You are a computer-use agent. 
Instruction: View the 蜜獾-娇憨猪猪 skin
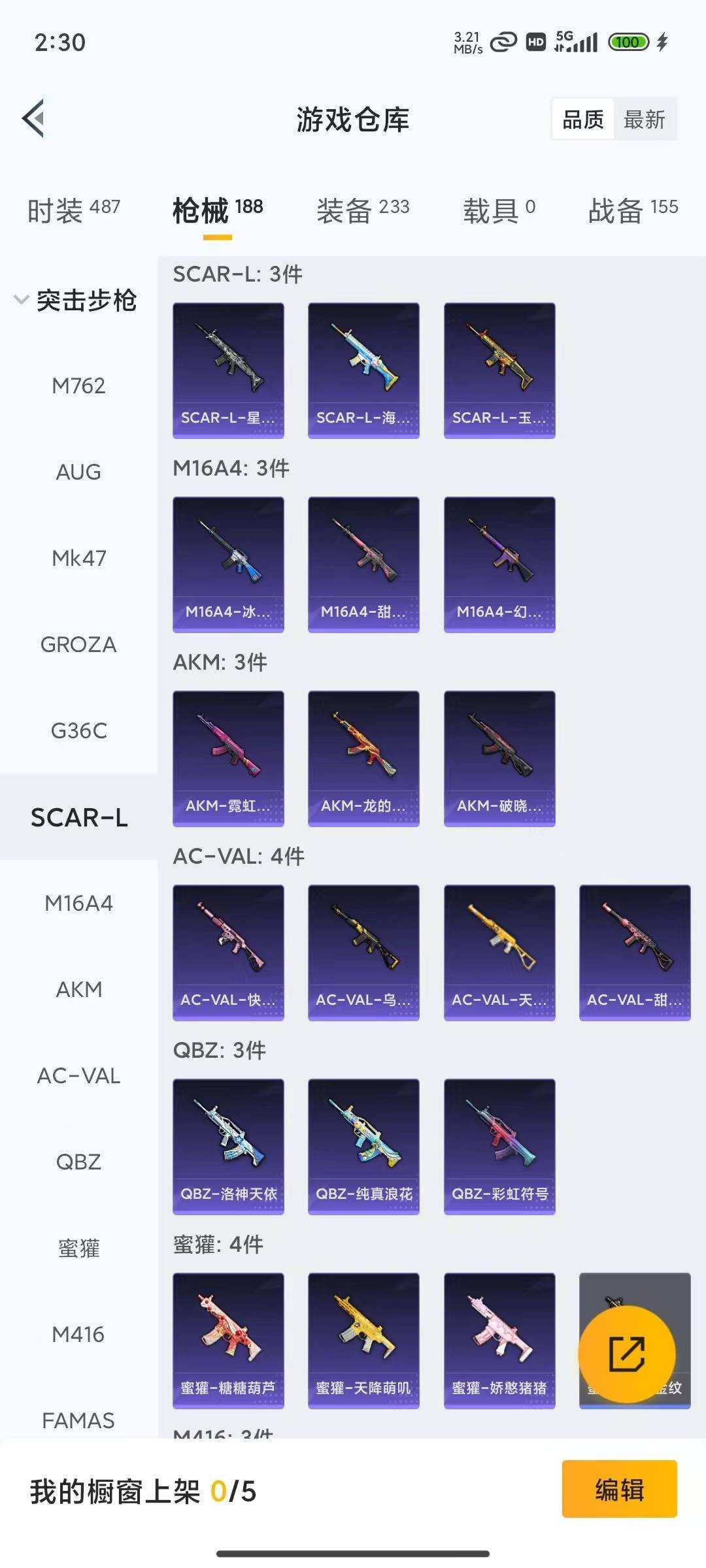point(499,1341)
